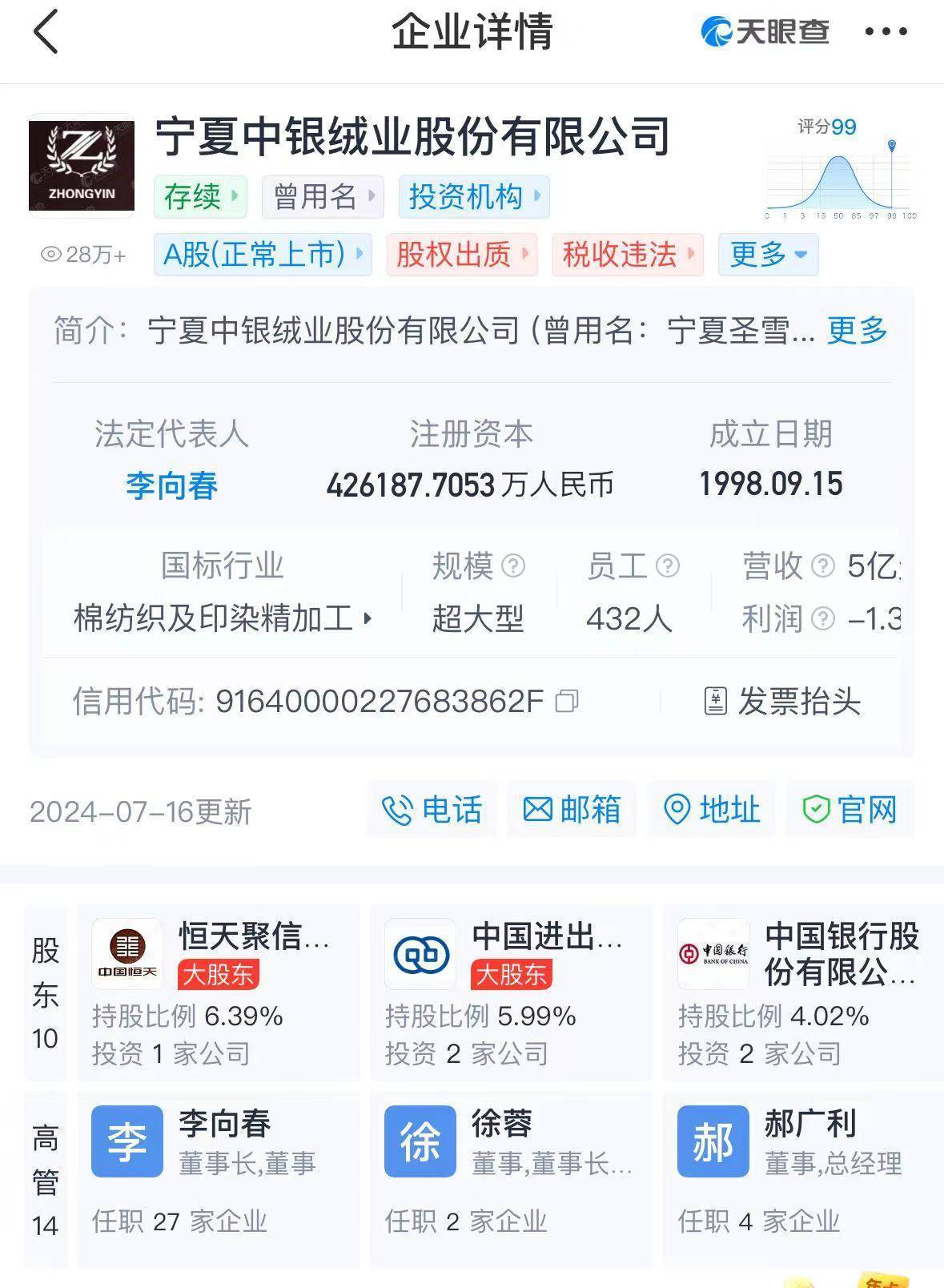Screen dimensions: 944x1288
Task: Open A股(正常上市) listing info
Action: pos(263,255)
